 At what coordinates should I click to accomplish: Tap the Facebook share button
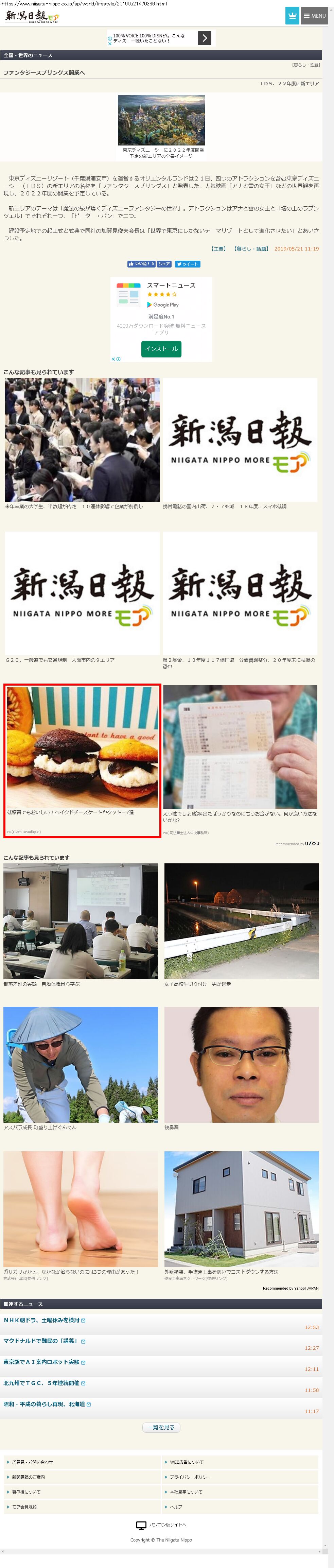[164, 264]
